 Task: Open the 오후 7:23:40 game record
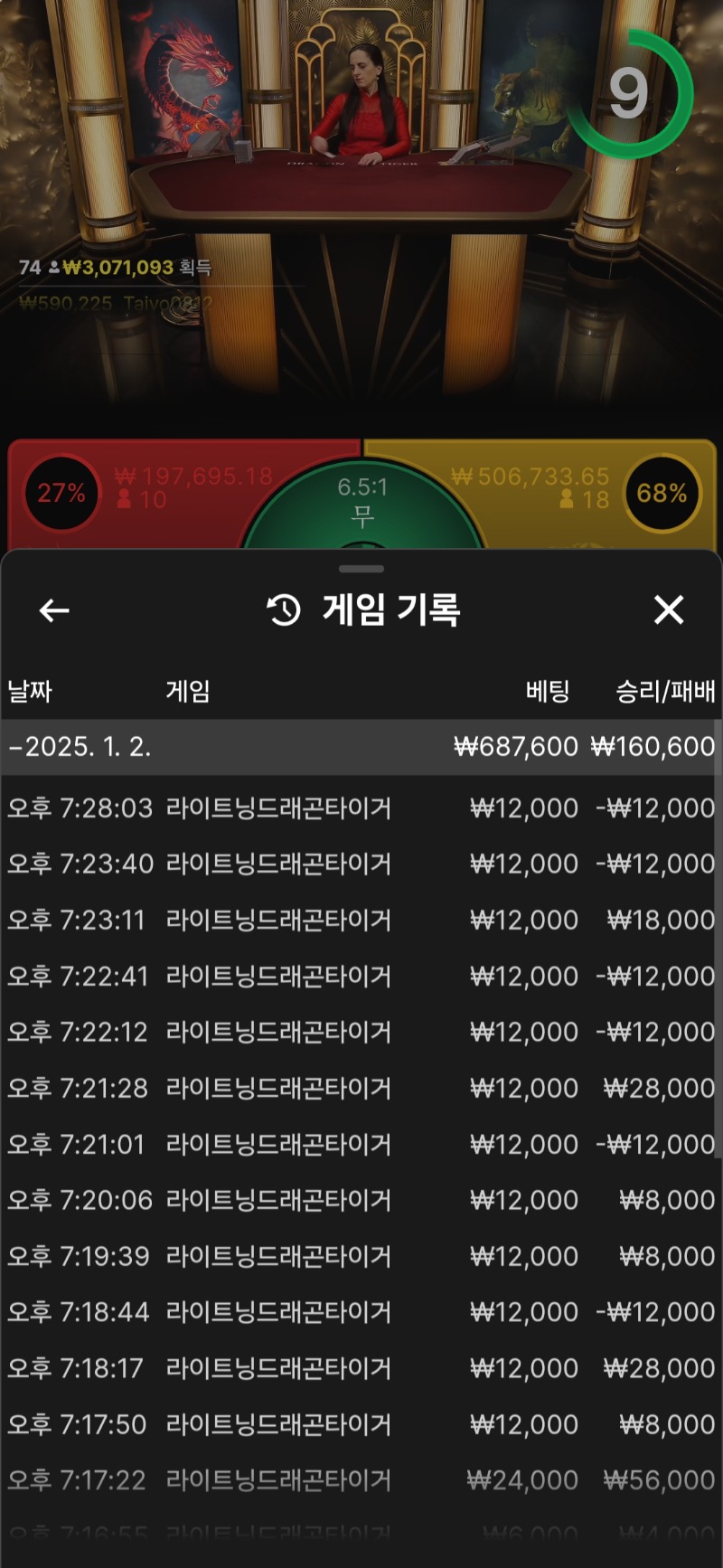click(361, 864)
